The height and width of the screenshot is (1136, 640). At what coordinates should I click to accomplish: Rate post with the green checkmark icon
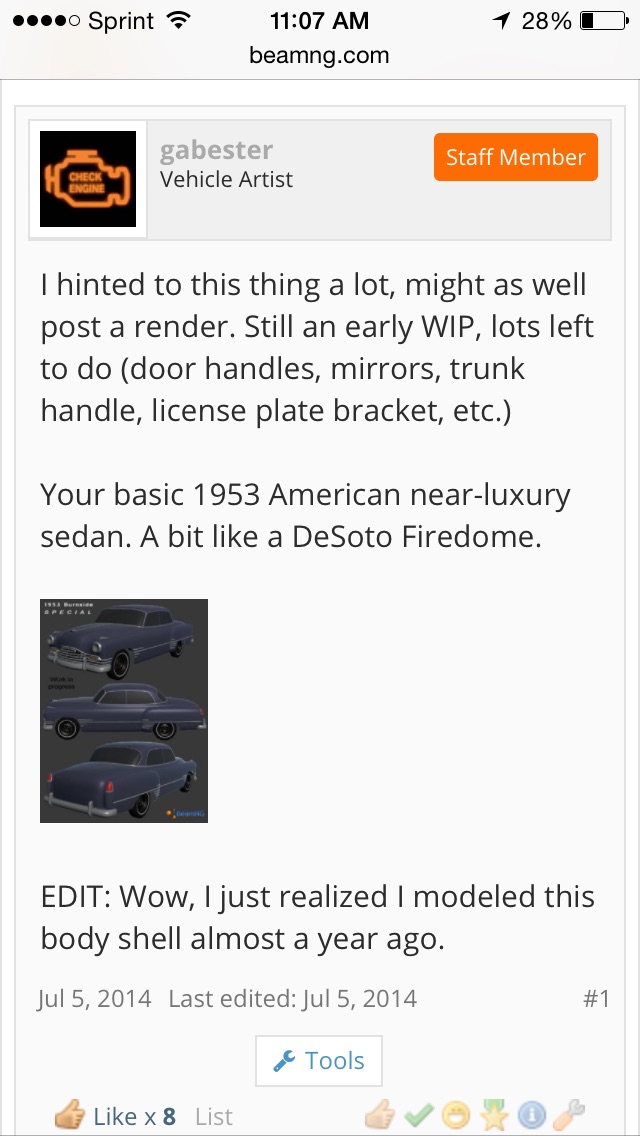click(419, 1114)
